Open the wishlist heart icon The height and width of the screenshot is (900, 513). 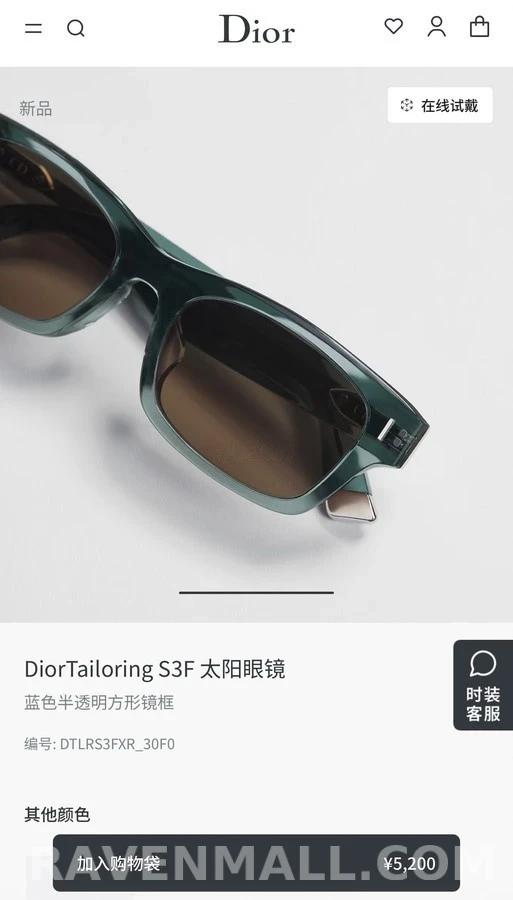tap(394, 26)
